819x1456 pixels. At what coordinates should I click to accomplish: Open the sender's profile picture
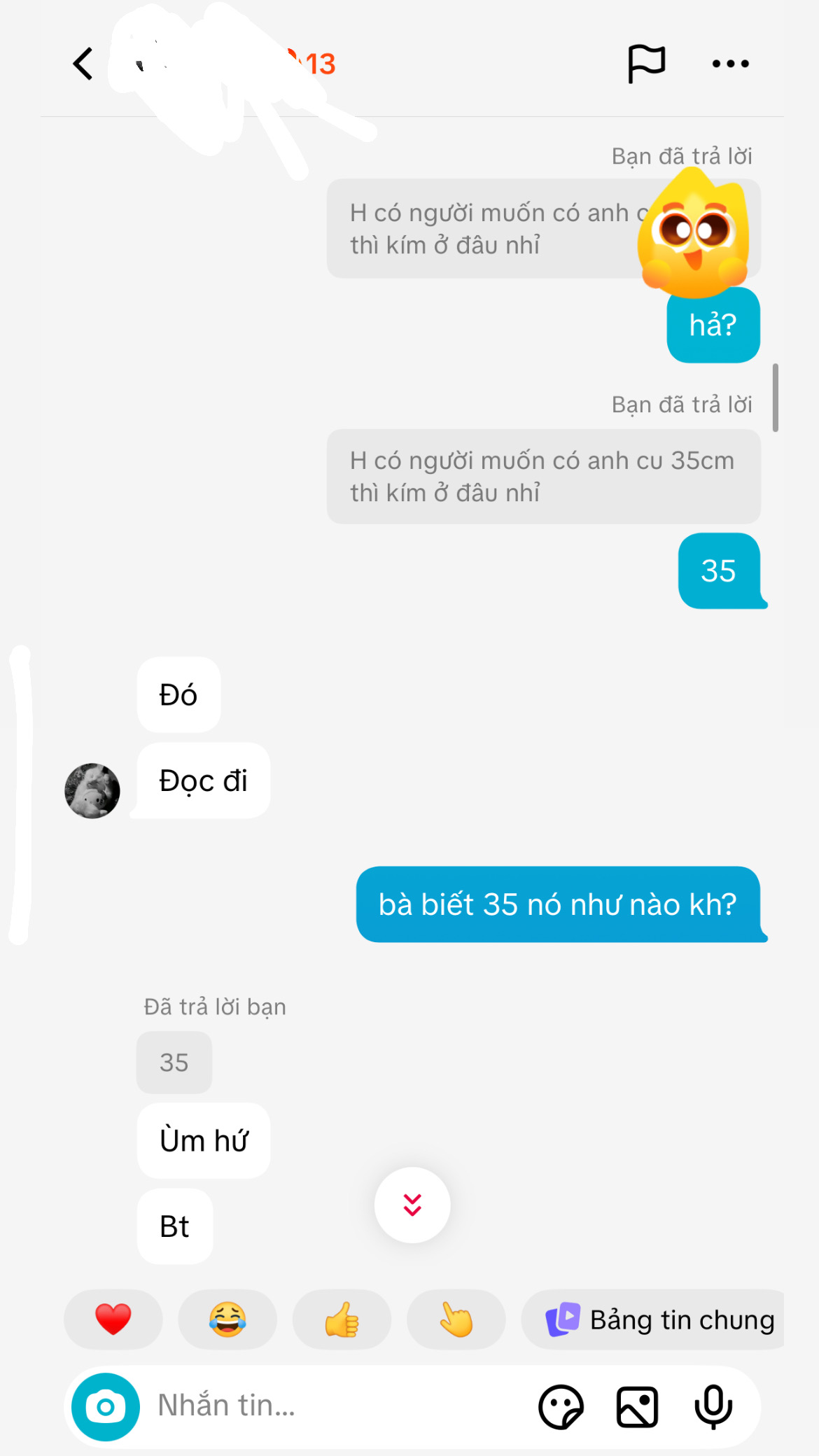pyautogui.click(x=92, y=790)
